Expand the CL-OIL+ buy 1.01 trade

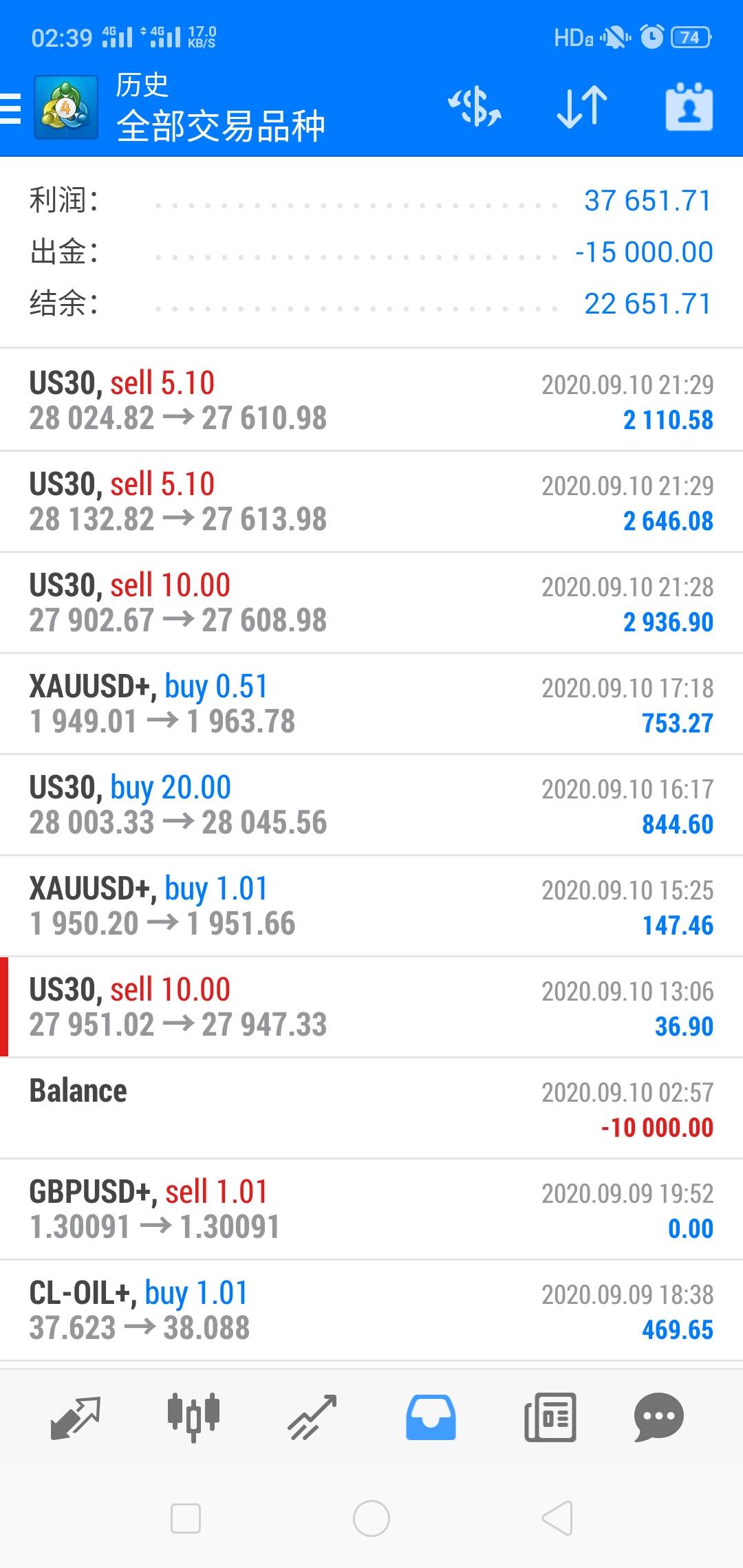371,1310
